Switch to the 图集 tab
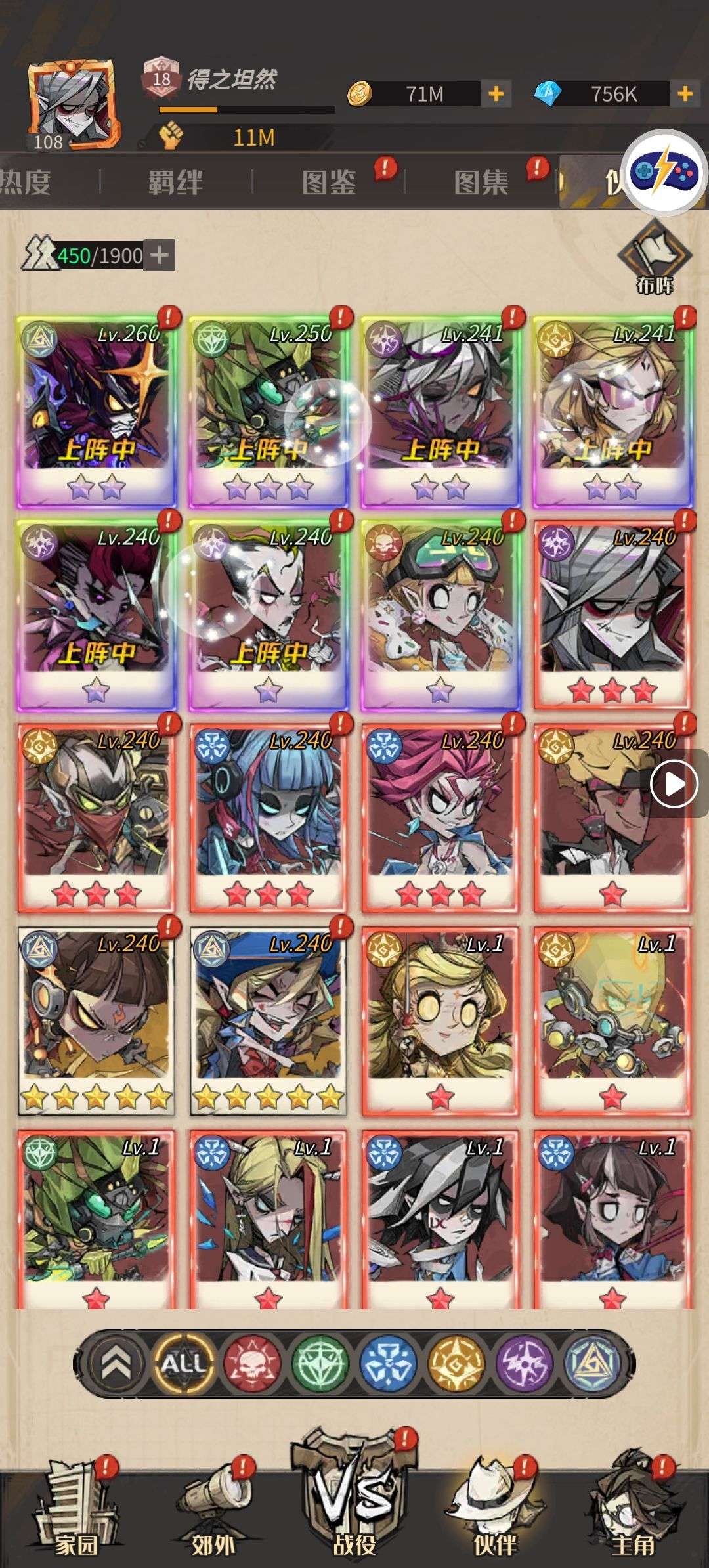 click(x=481, y=182)
